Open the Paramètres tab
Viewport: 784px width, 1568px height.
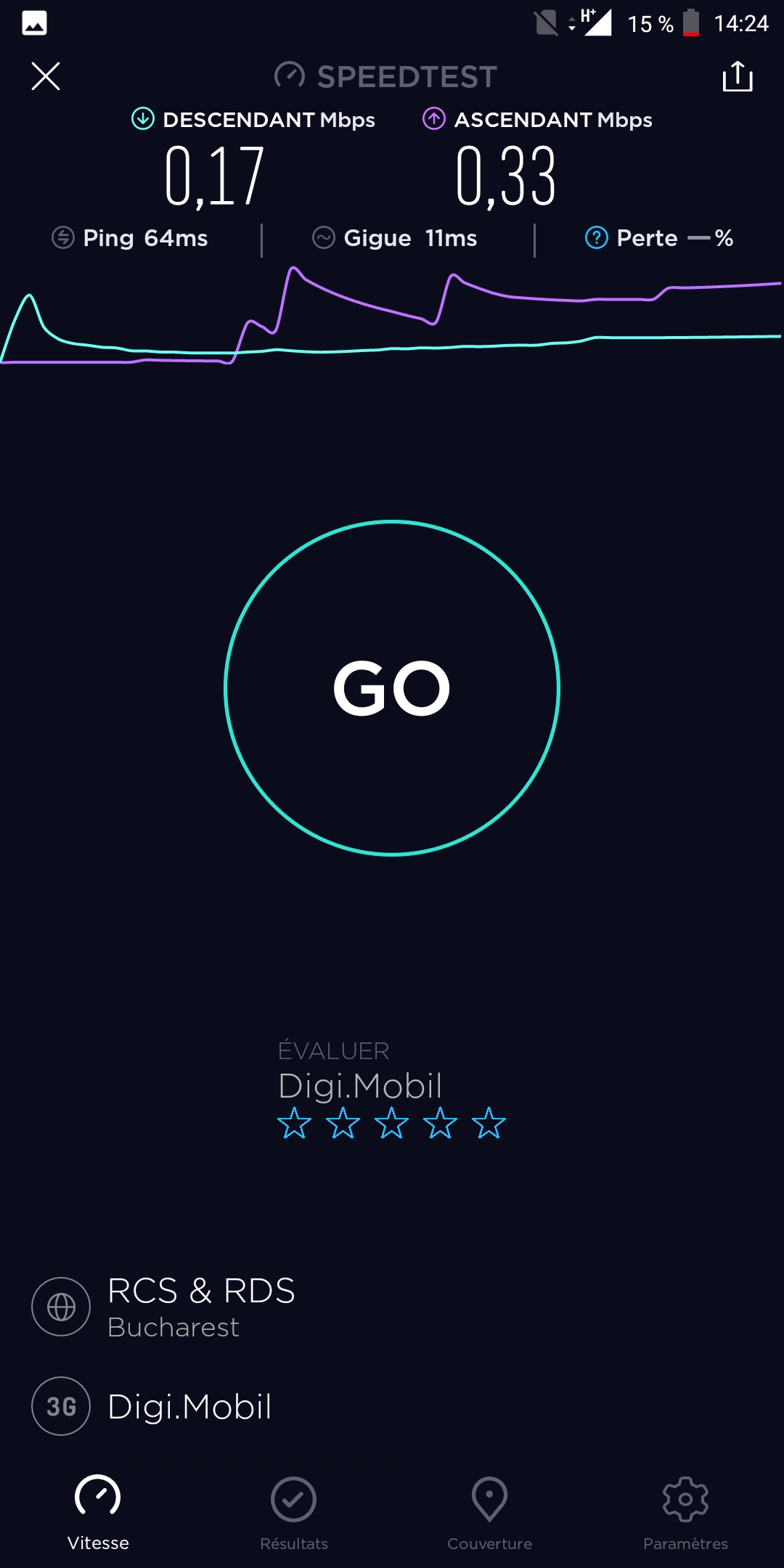coord(686,1513)
